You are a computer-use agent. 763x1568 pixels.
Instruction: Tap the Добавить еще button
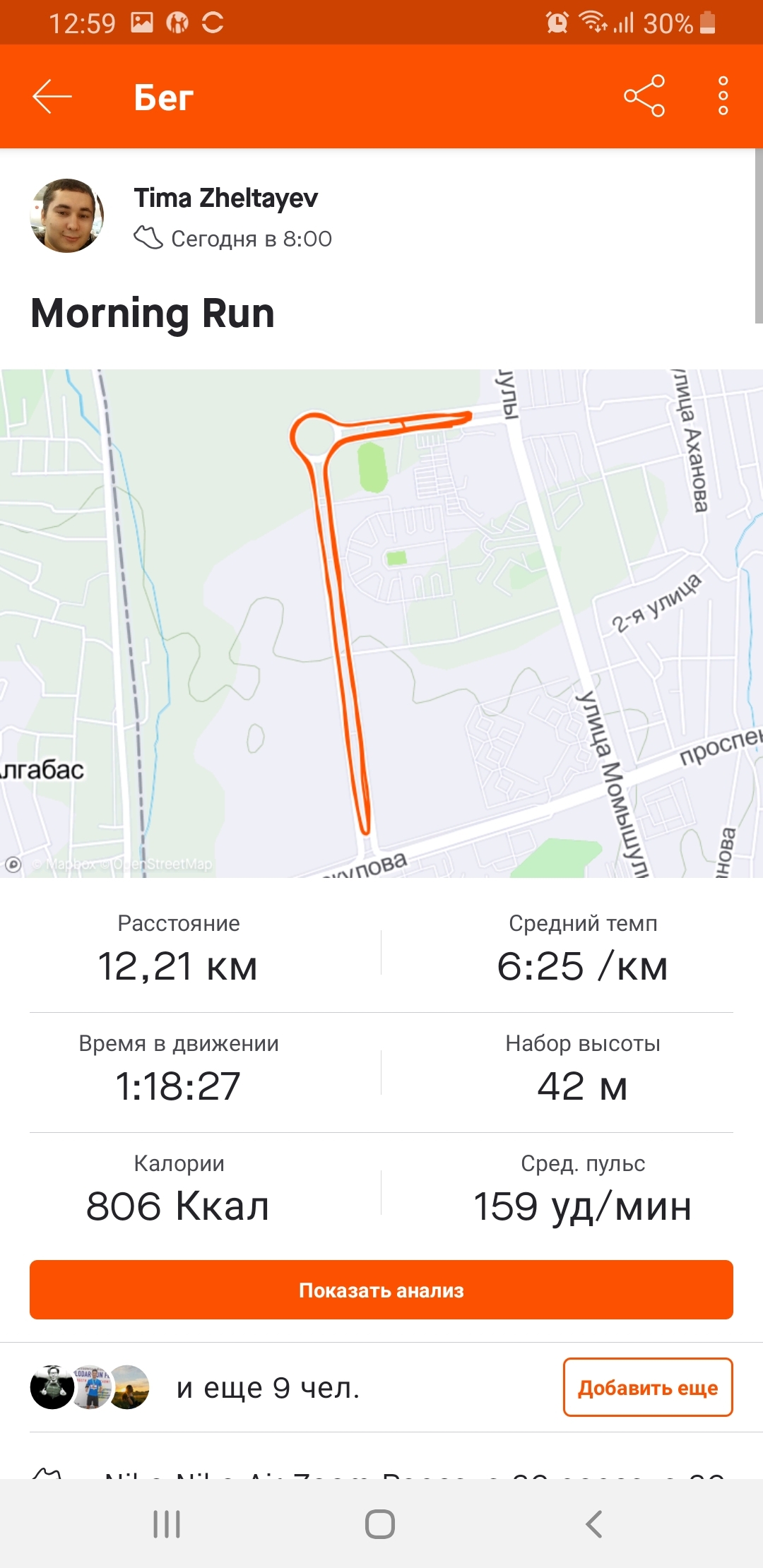647,1387
